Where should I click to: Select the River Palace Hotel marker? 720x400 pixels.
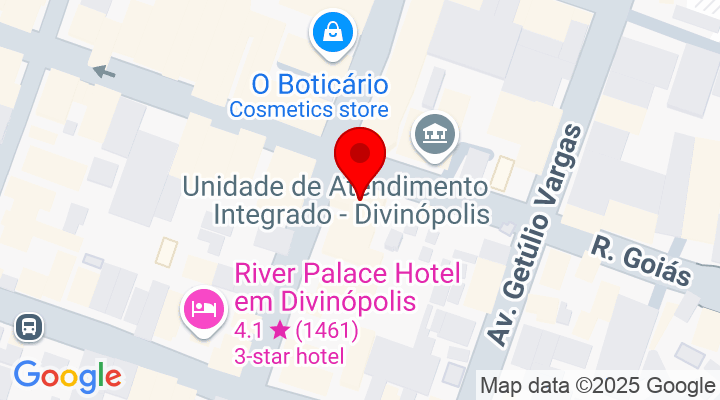tap(203, 306)
